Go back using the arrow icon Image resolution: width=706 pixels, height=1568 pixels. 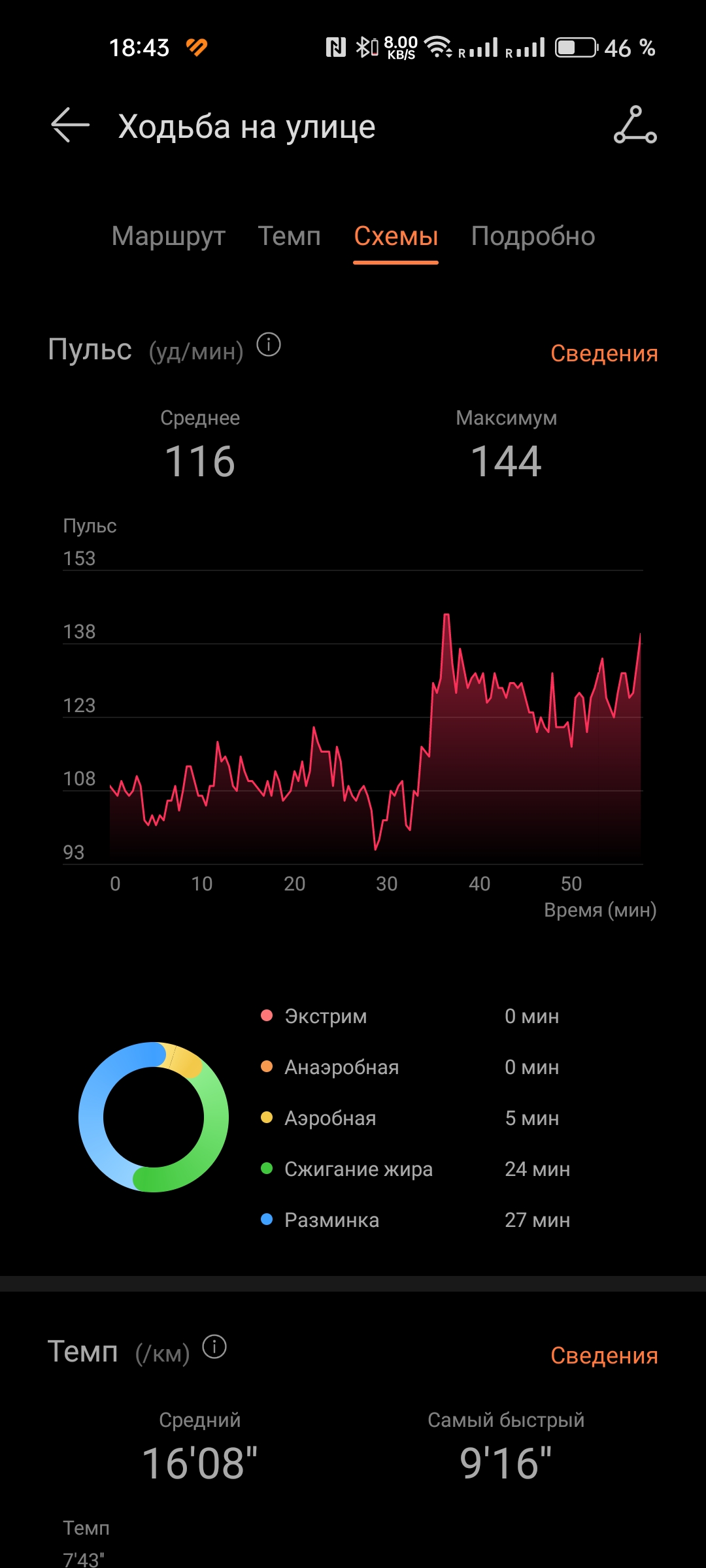pyautogui.click(x=70, y=125)
